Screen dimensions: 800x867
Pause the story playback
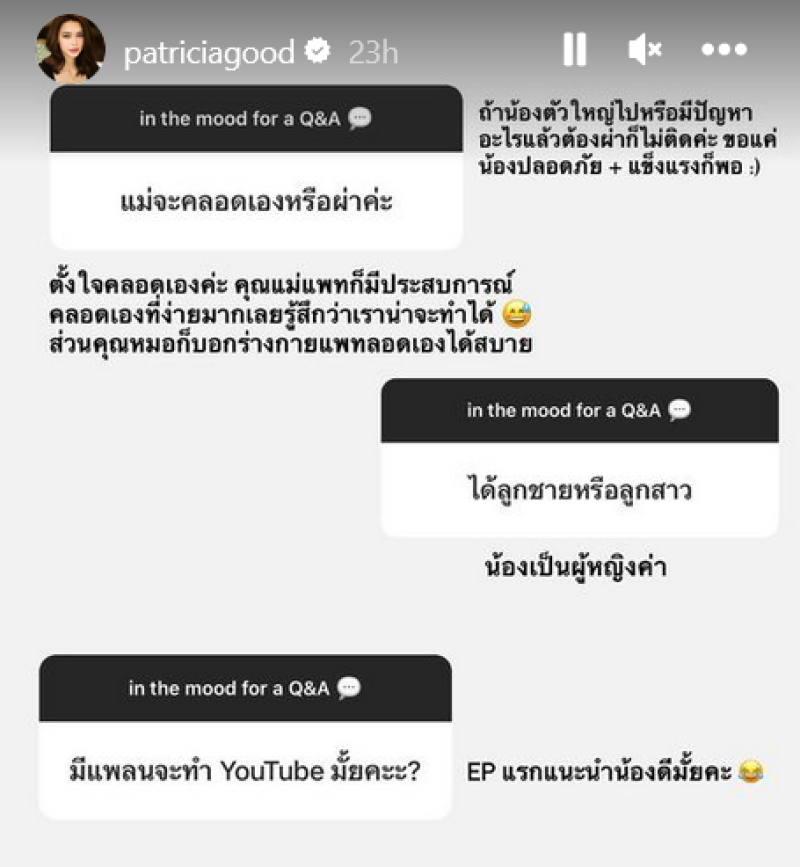574,49
